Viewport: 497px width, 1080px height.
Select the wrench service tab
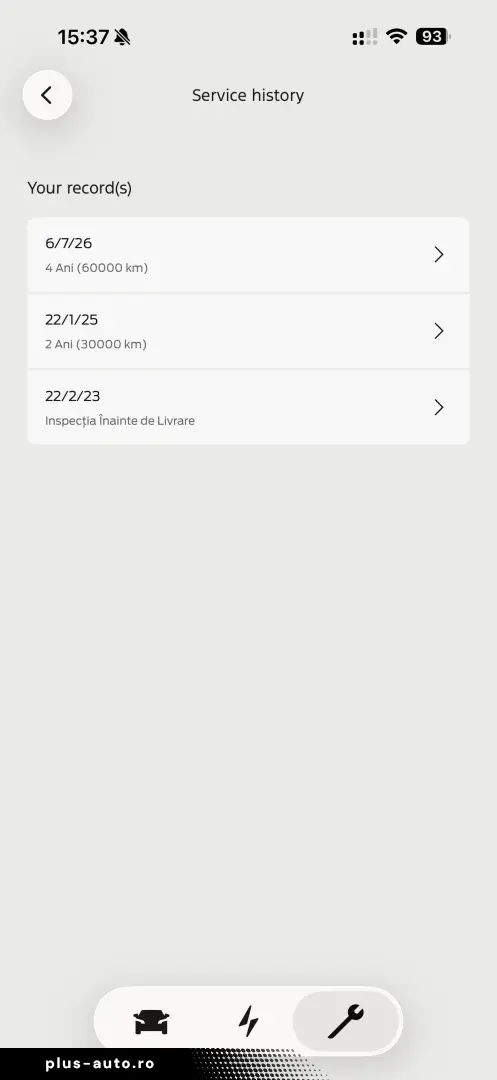click(x=346, y=1021)
